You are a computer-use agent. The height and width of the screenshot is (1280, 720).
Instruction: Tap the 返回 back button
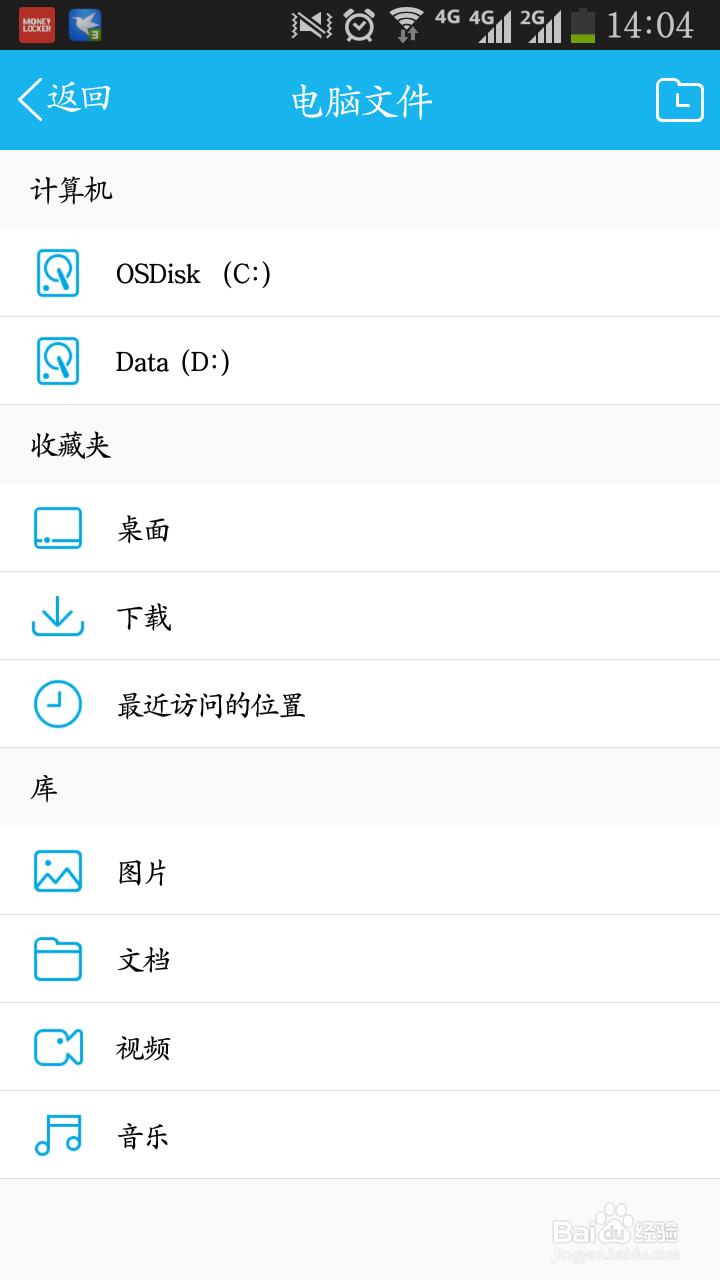(x=62, y=101)
